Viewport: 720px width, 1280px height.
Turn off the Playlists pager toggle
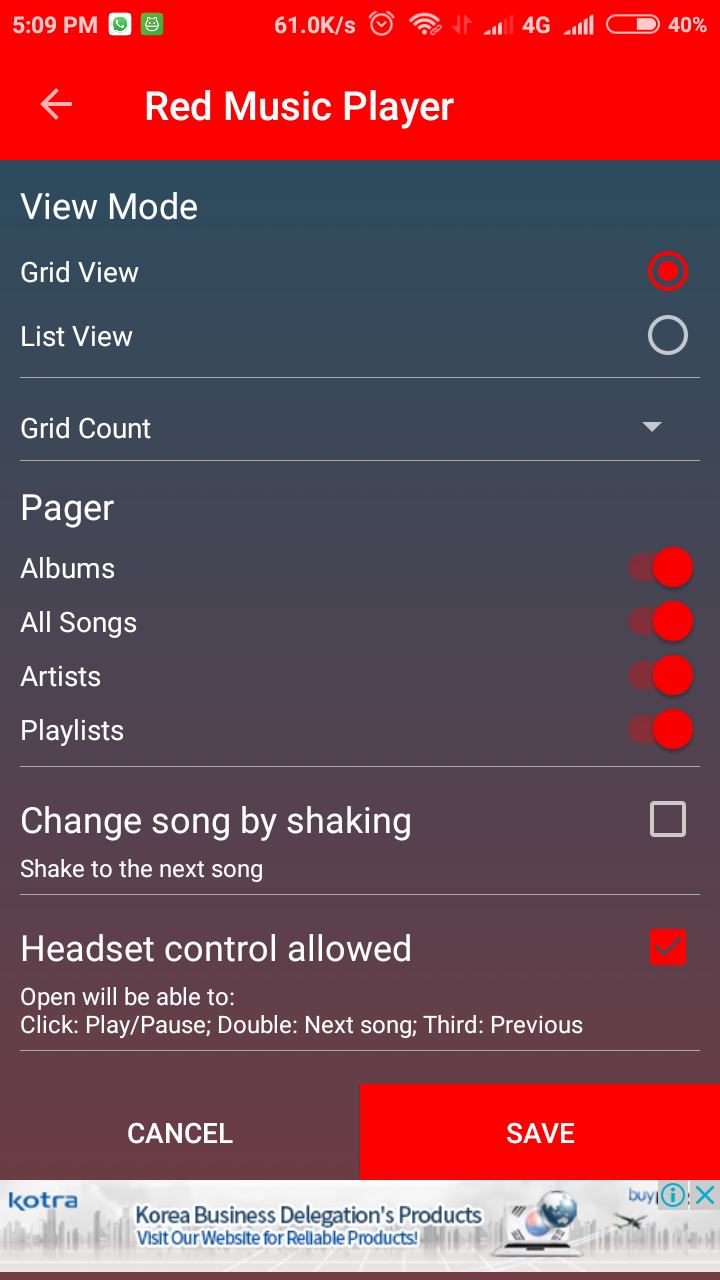pos(668,729)
